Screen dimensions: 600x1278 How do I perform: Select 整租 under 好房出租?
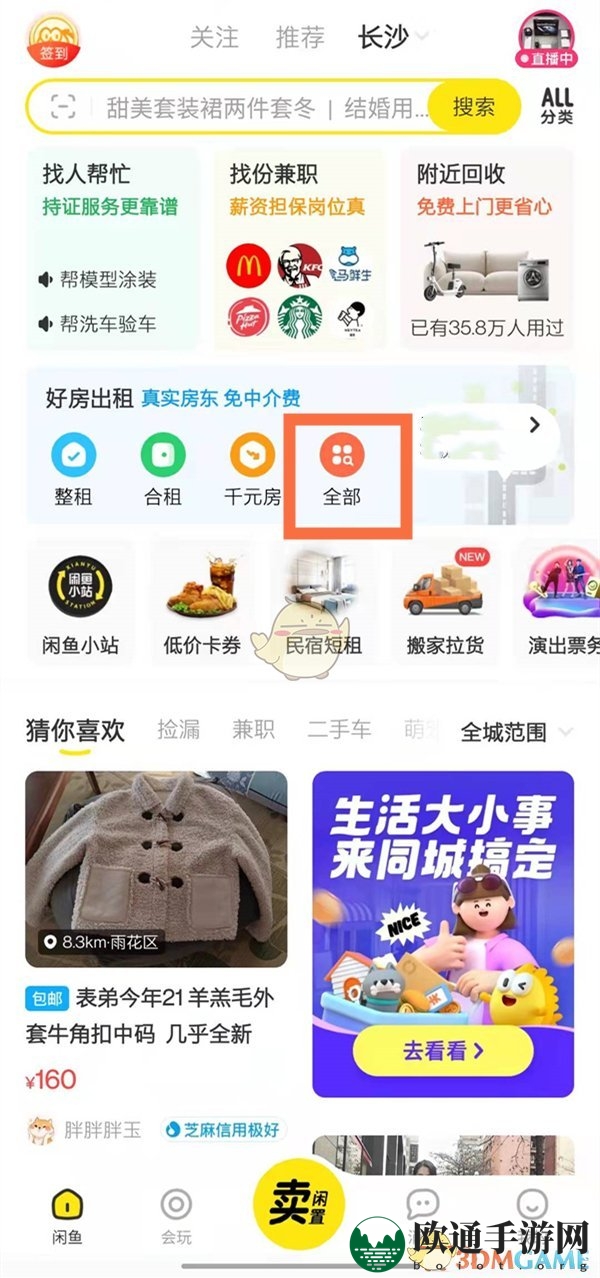[x=72, y=470]
